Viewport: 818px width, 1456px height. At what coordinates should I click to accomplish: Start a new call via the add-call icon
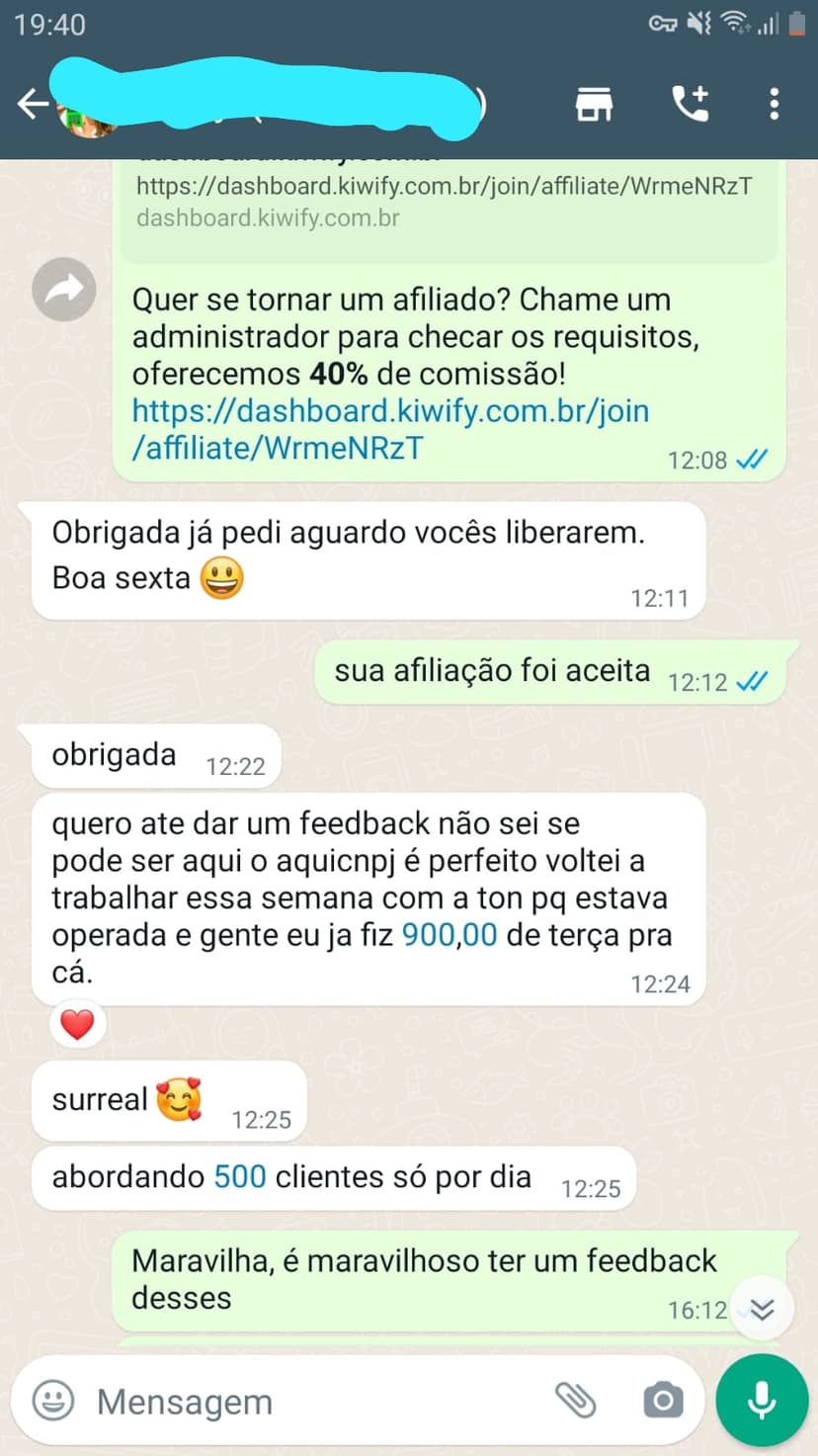click(x=691, y=102)
